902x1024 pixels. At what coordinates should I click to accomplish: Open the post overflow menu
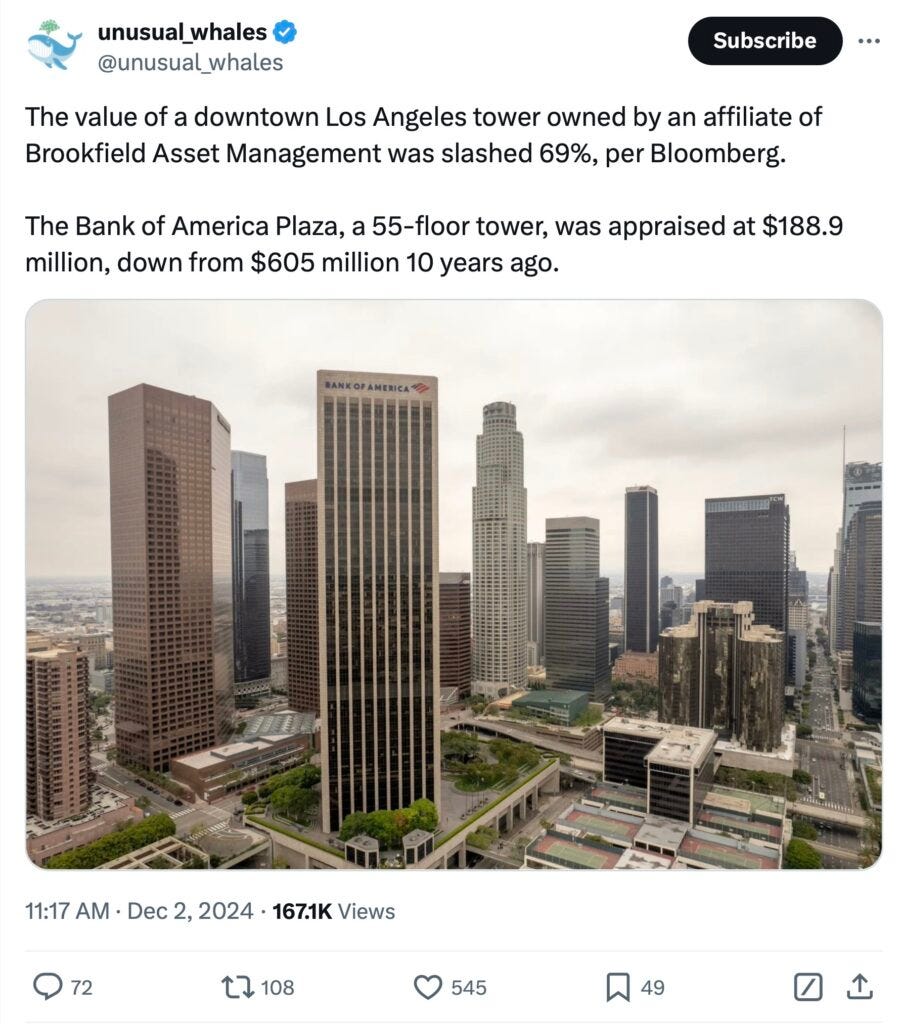point(868,41)
